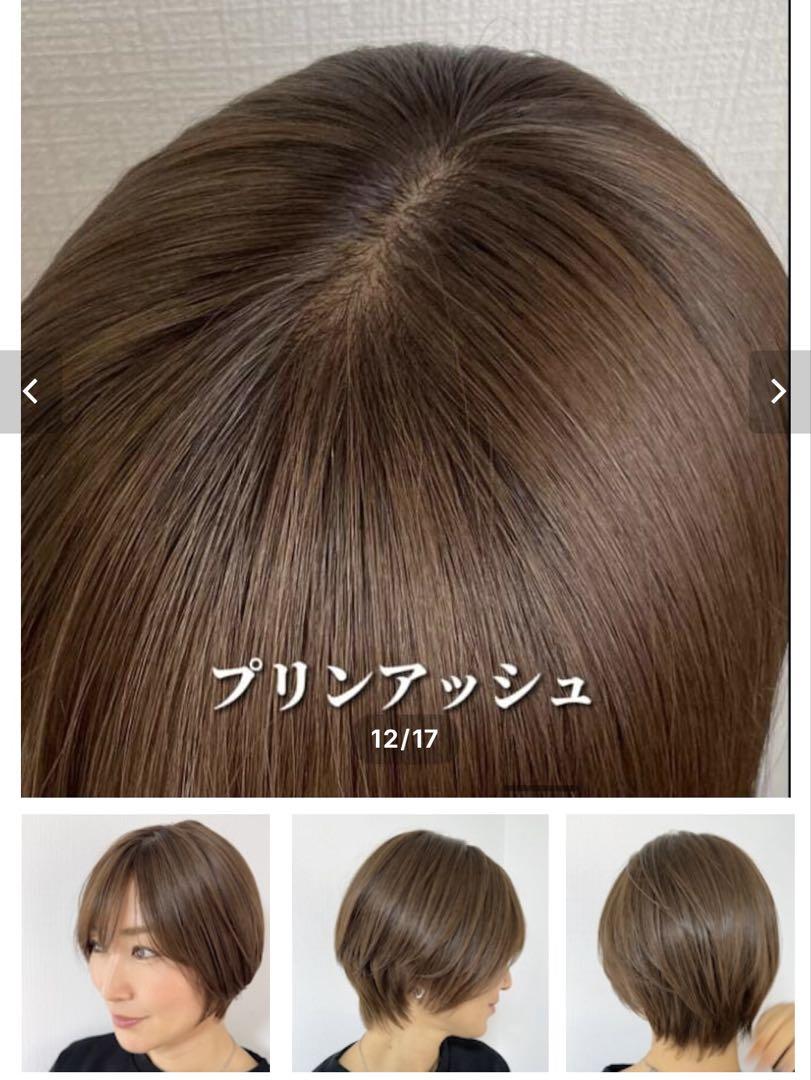The height and width of the screenshot is (1080, 811).
Task: Advance to the next gallery photo
Action: (x=778, y=391)
